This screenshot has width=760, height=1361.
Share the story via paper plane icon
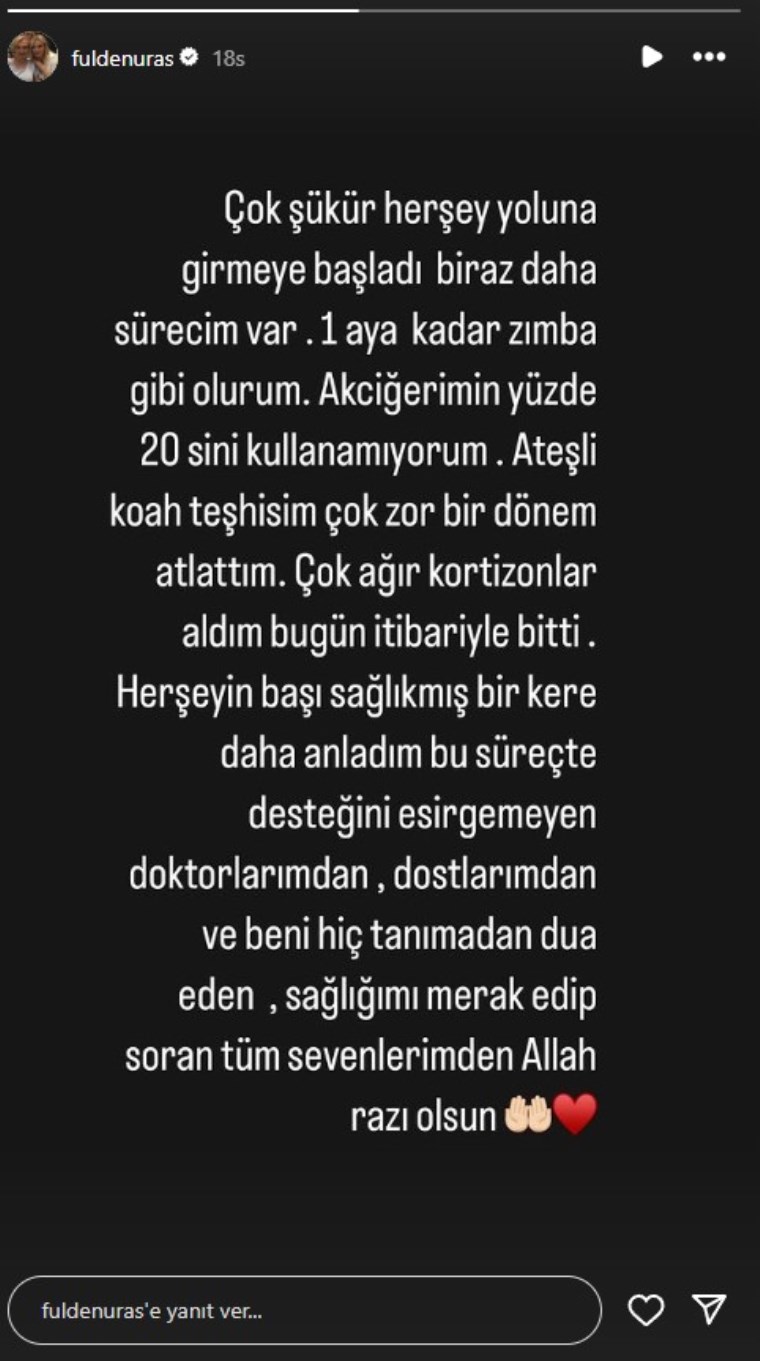[x=709, y=1309]
